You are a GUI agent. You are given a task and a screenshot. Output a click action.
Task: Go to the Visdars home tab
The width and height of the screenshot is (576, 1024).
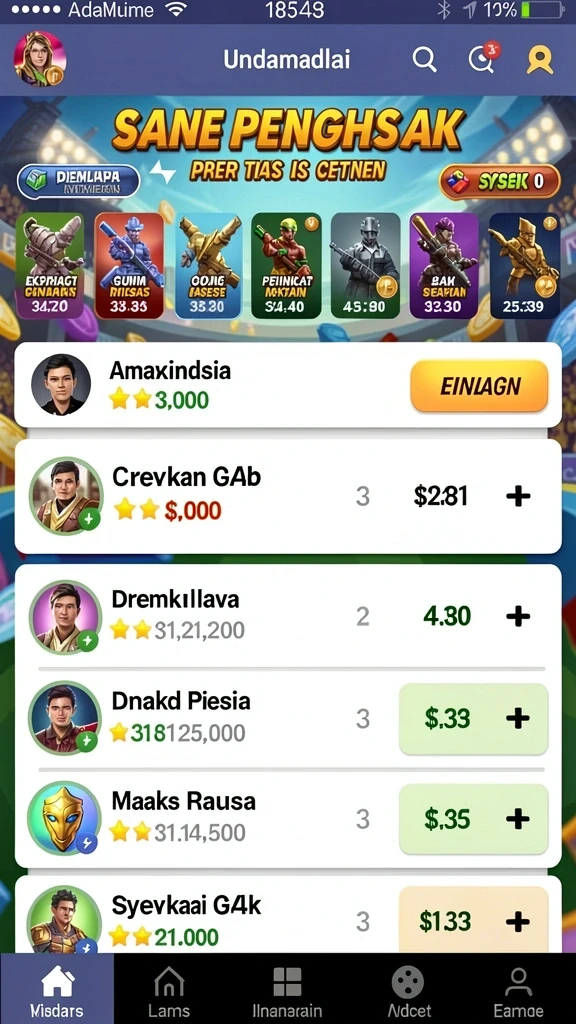57,989
